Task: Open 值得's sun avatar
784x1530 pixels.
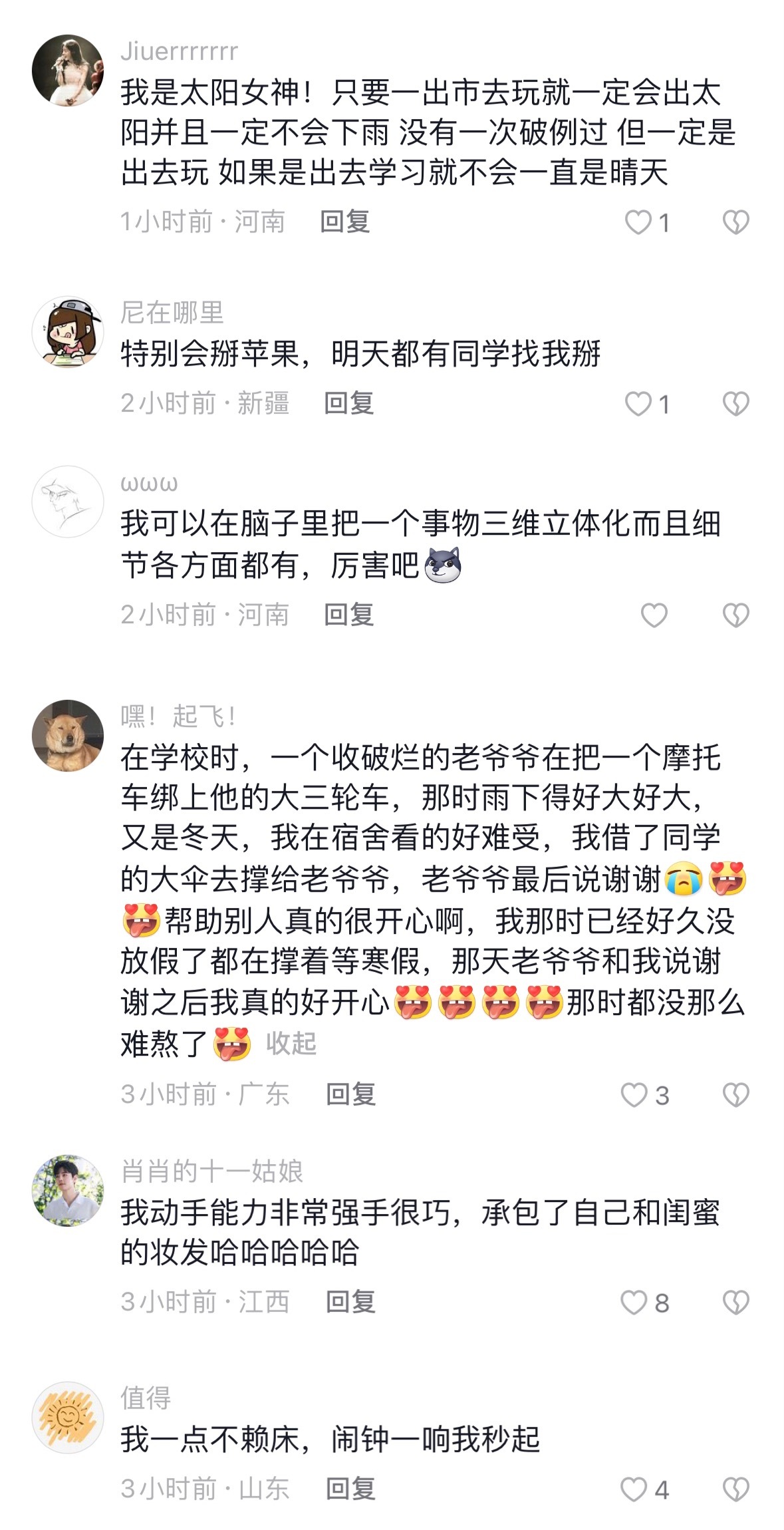Action: 68,1418
